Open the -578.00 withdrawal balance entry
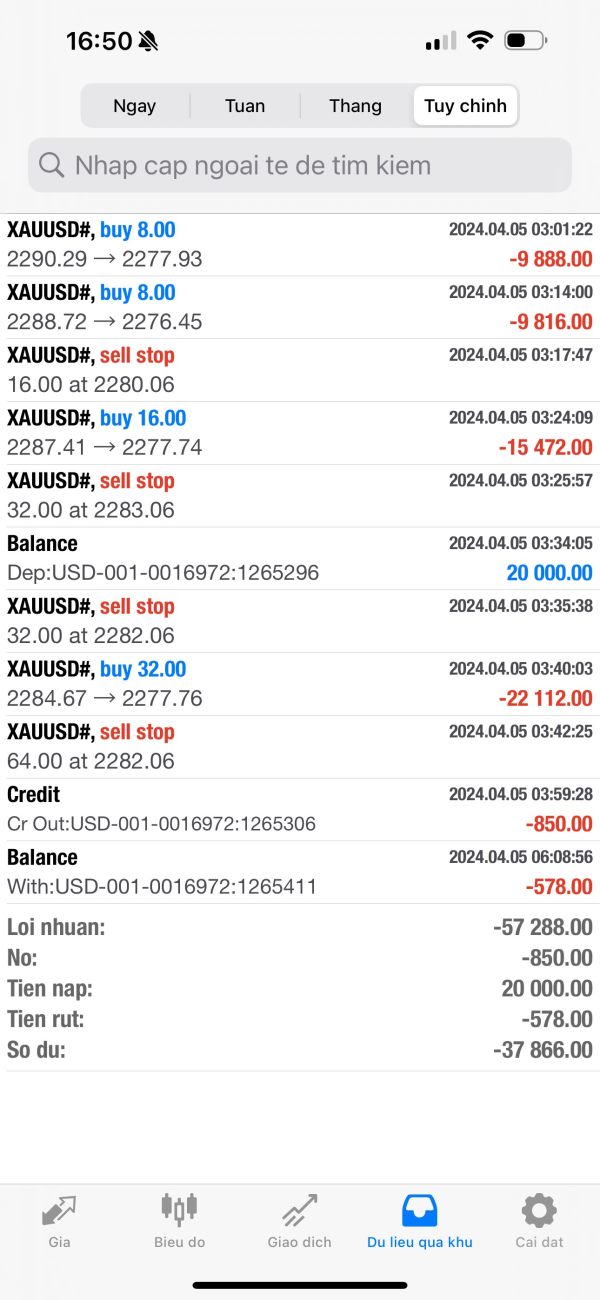Image resolution: width=600 pixels, height=1300 pixels. tap(300, 872)
